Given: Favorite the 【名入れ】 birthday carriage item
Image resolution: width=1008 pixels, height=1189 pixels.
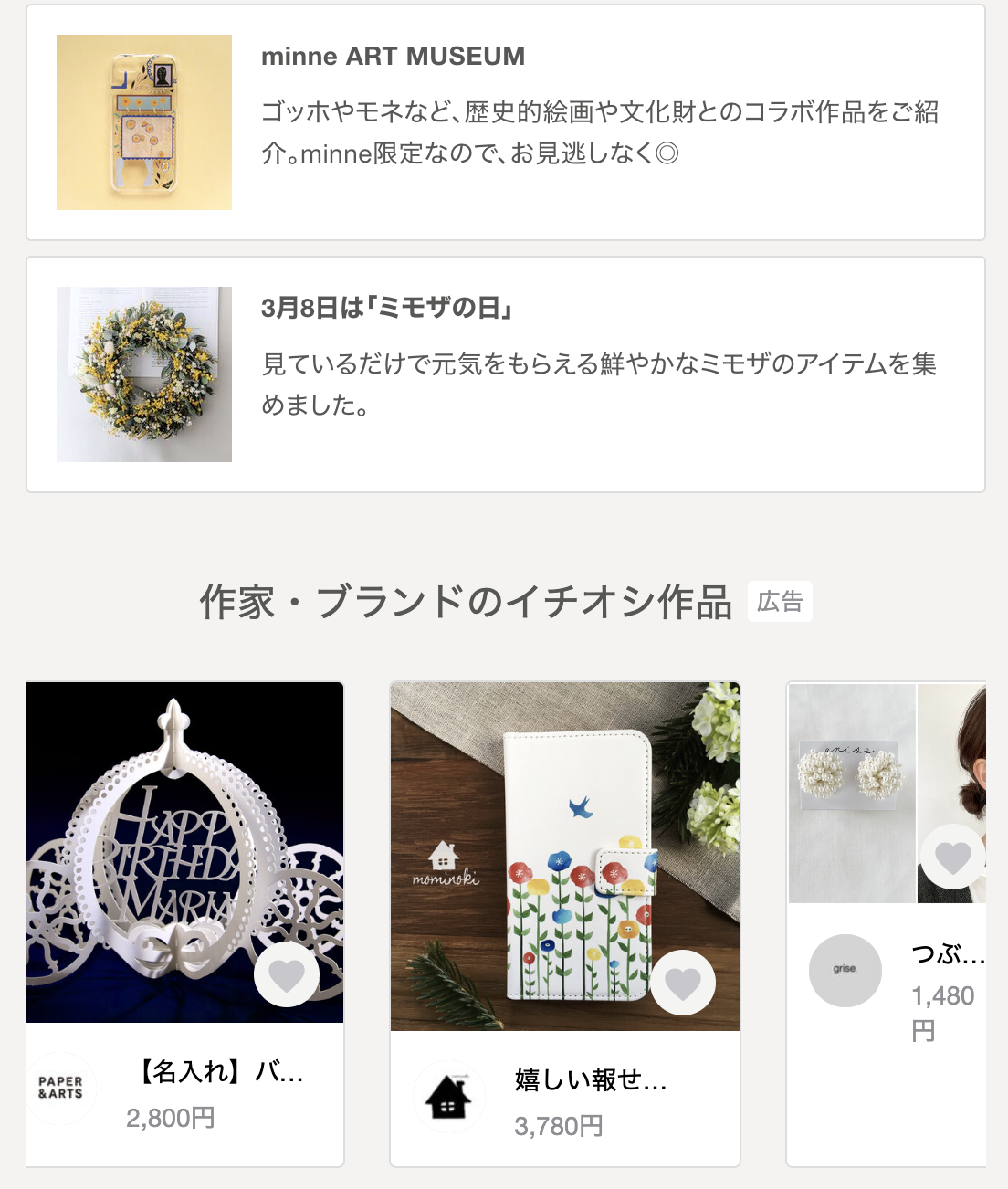Looking at the screenshot, I should (x=287, y=975).
